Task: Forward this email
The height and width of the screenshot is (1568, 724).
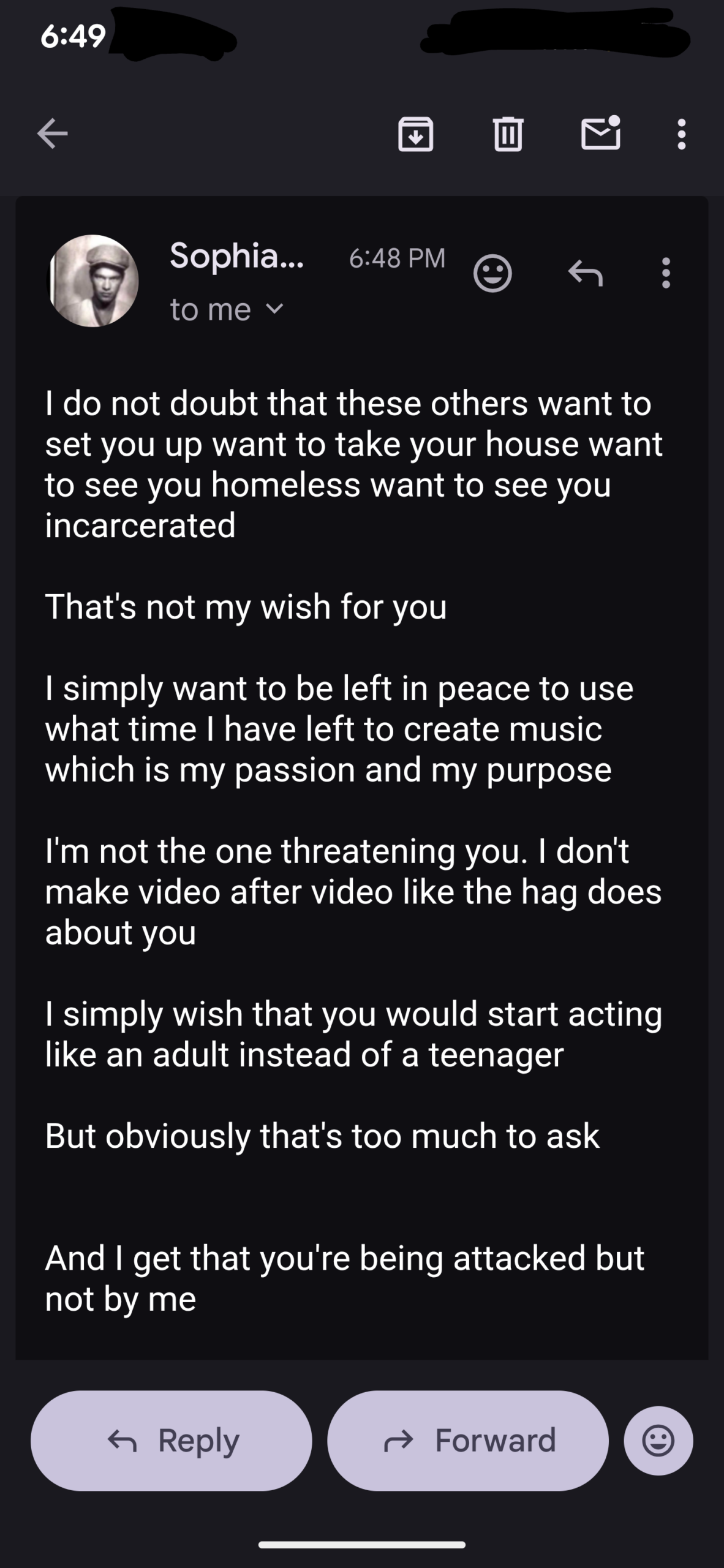Action: pyautogui.click(x=468, y=1441)
